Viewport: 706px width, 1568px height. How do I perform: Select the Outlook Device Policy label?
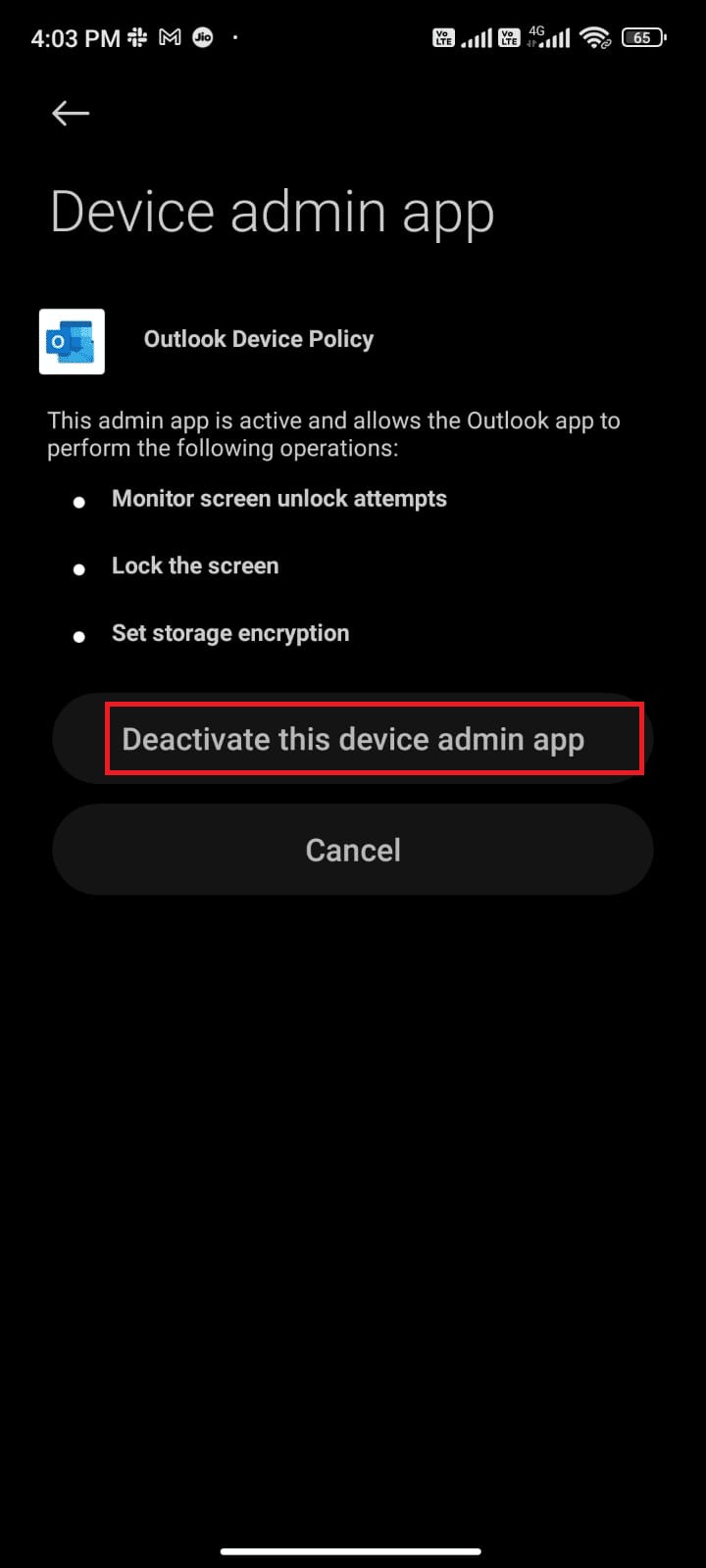[258, 338]
